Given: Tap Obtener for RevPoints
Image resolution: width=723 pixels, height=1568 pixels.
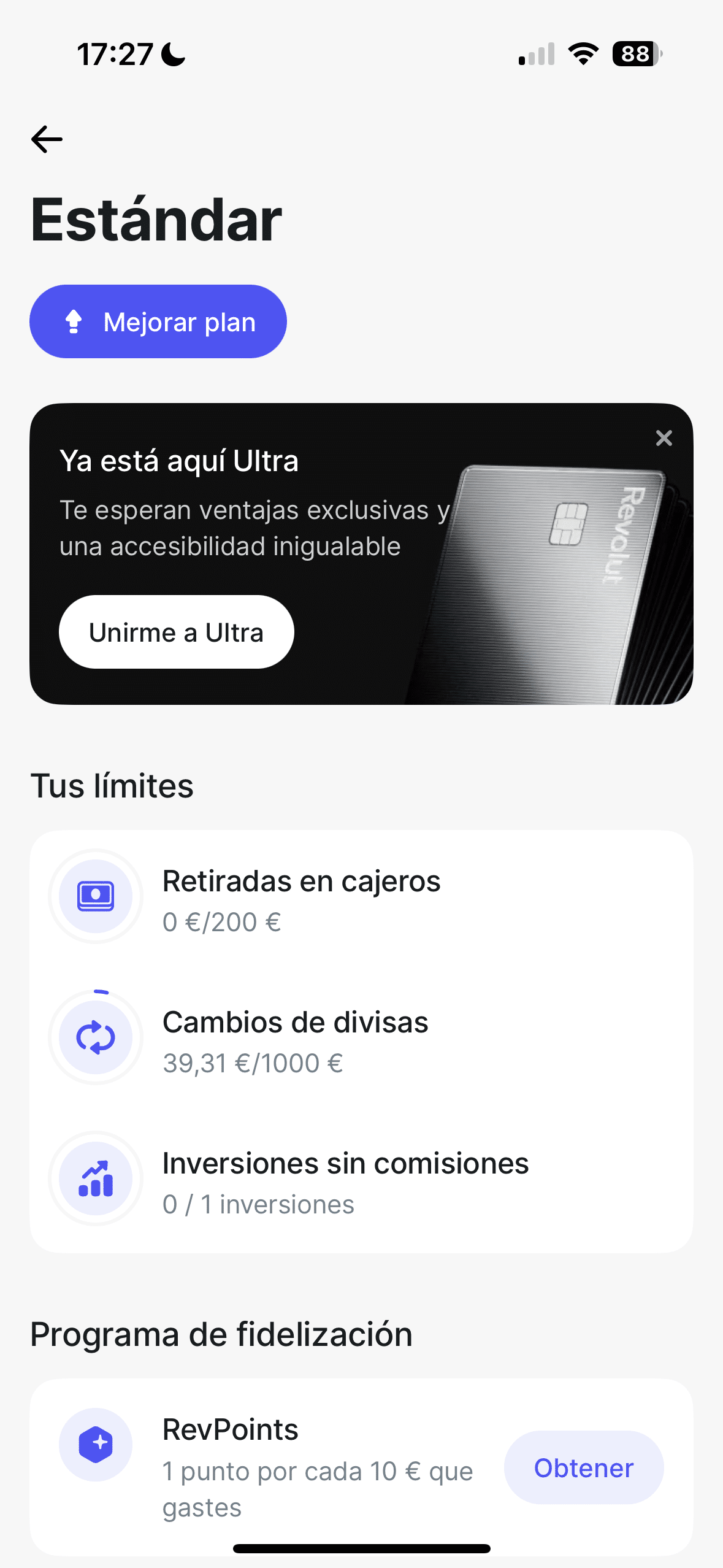Looking at the screenshot, I should point(583,1467).
